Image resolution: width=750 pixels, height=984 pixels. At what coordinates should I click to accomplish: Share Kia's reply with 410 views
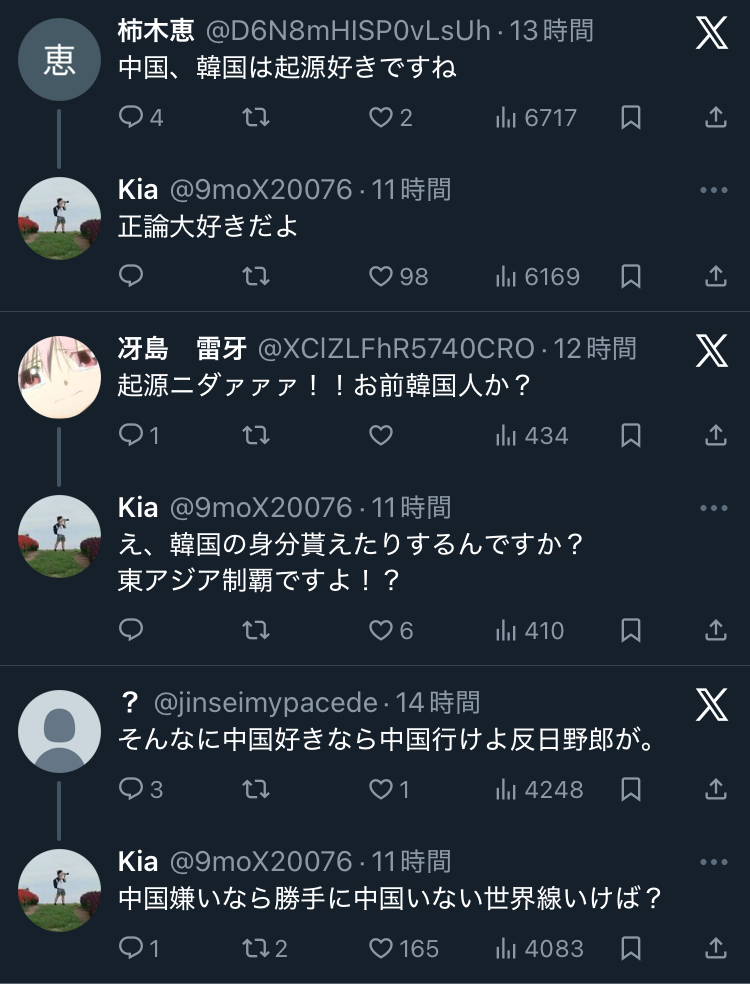tap(715, 630)
